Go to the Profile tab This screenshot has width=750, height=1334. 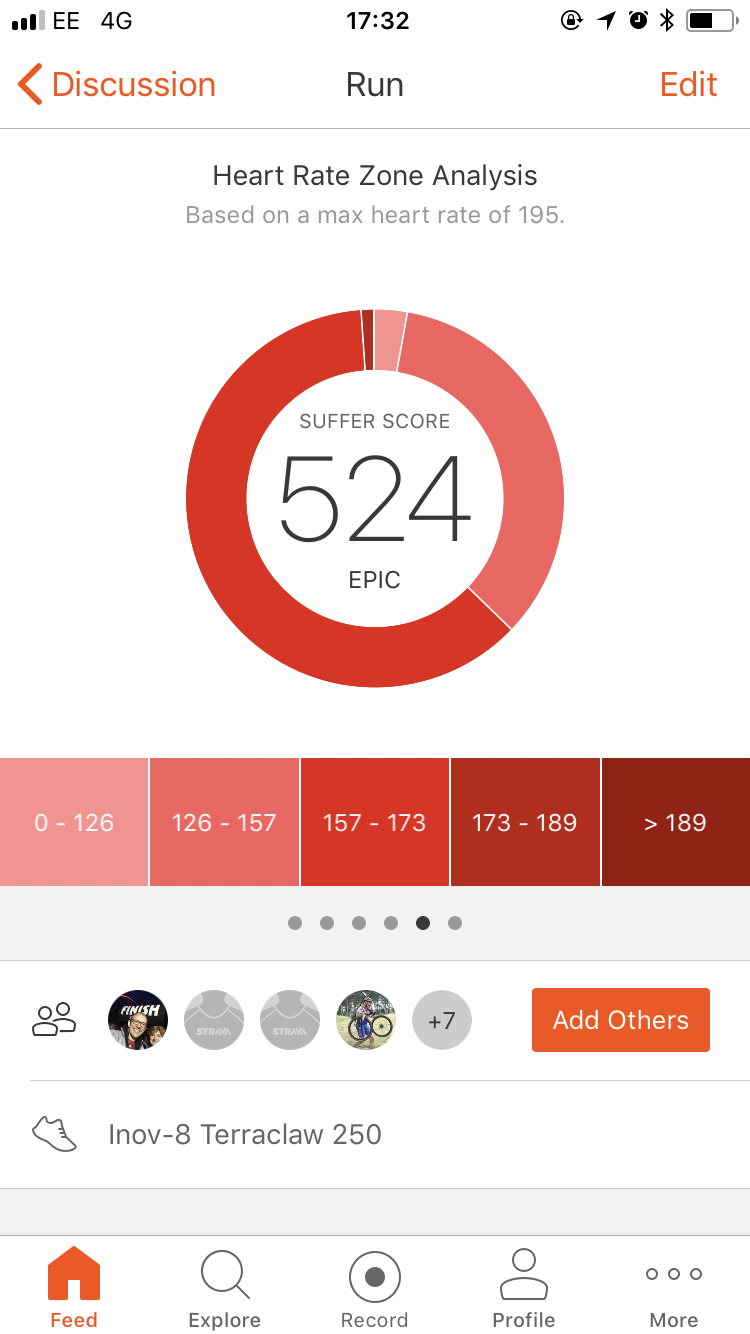click(x=524, y=1288)
